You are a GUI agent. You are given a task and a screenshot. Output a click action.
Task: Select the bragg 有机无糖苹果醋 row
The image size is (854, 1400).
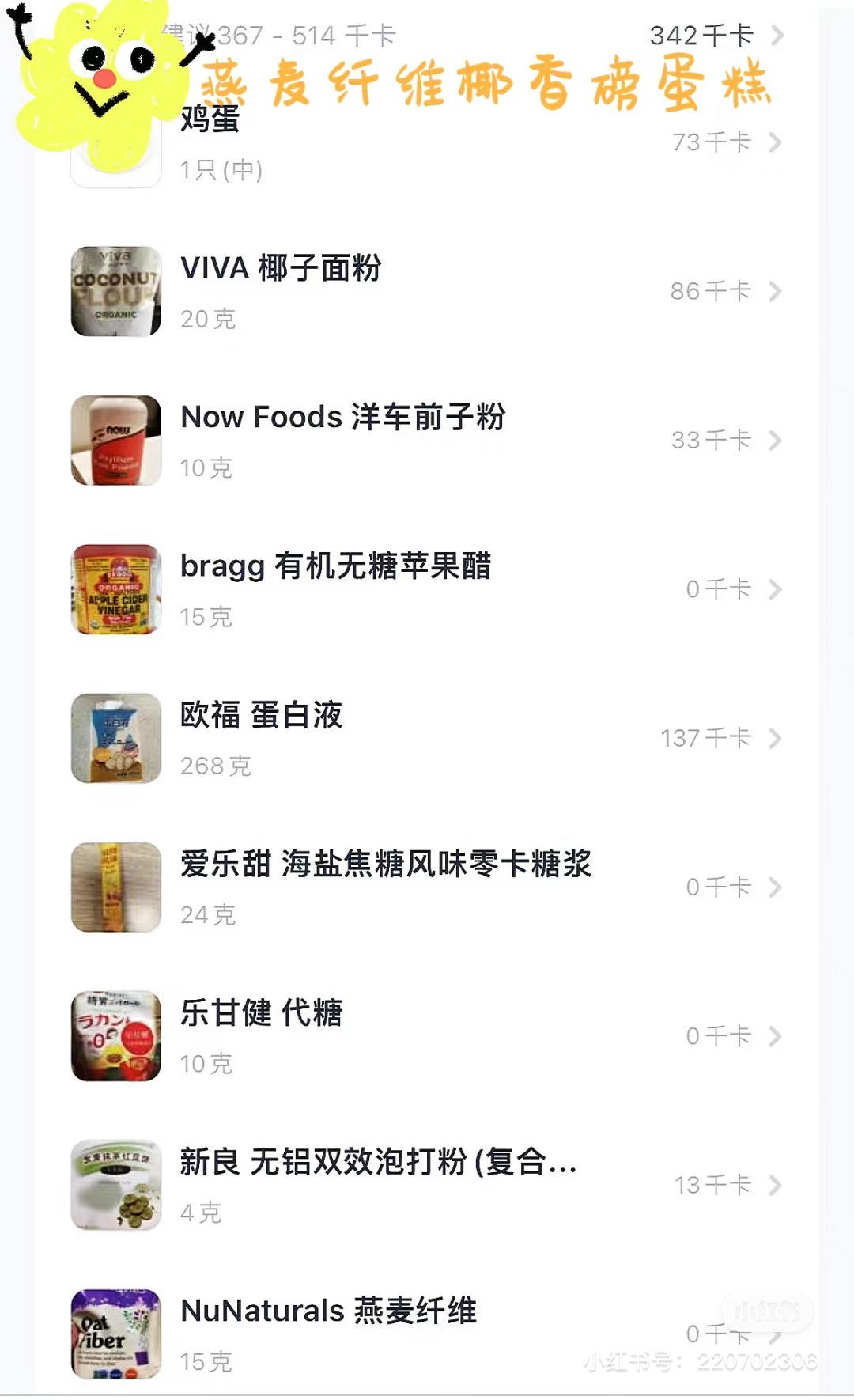point(427,589)
